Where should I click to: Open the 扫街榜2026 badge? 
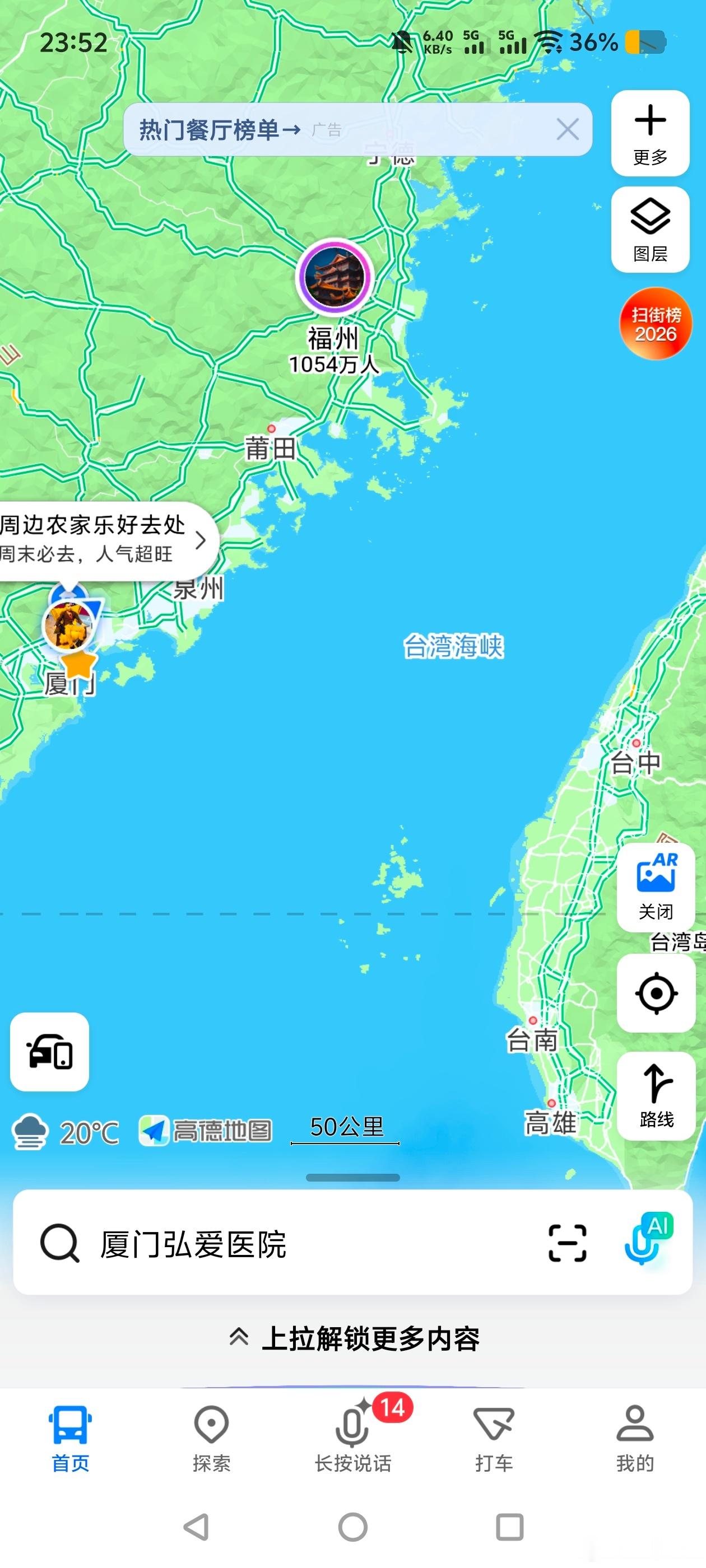(655, 323)
